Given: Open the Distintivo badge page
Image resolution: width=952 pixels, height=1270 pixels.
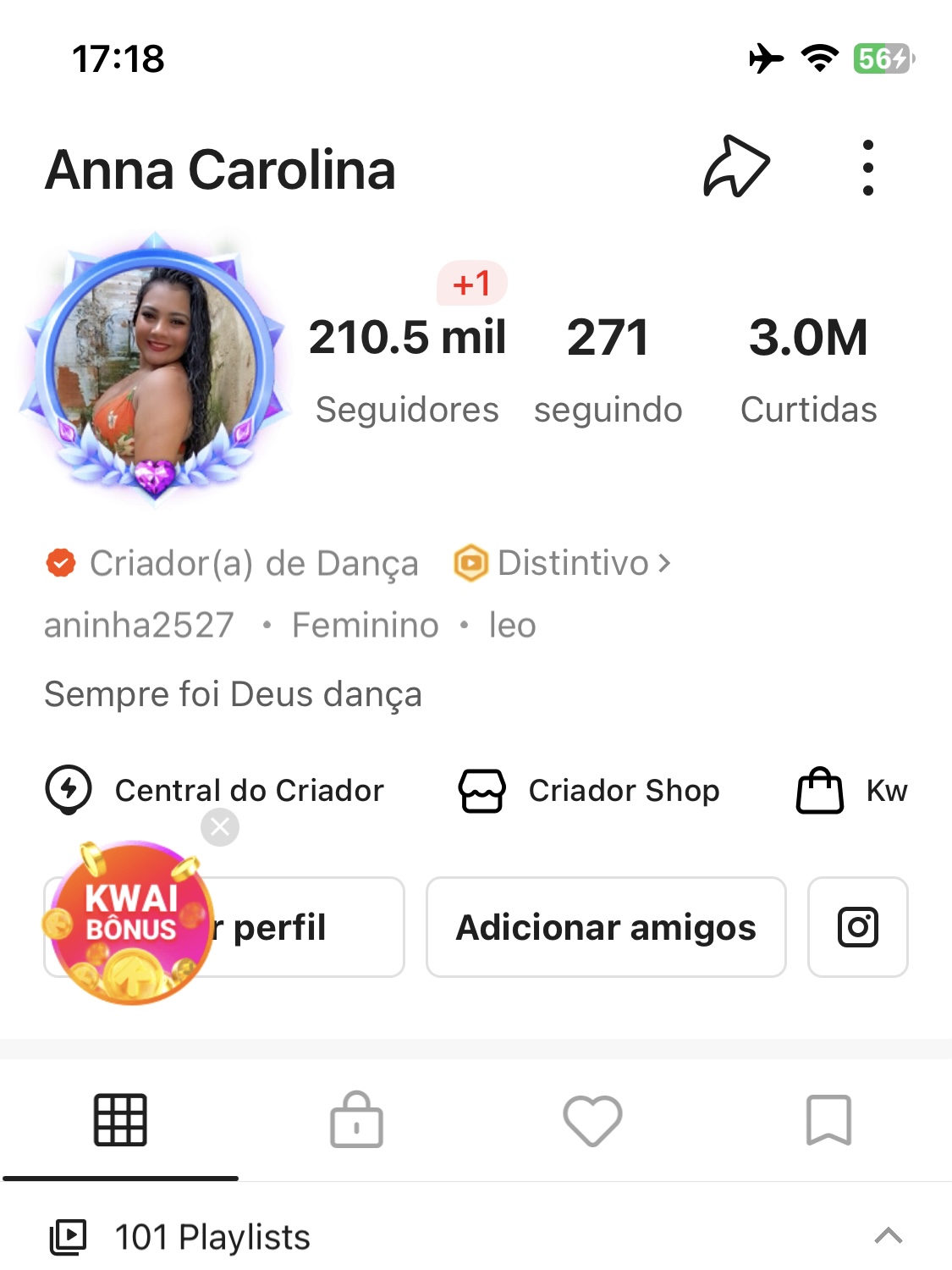Looking at the screenshot, I should [x=563, y=563].
